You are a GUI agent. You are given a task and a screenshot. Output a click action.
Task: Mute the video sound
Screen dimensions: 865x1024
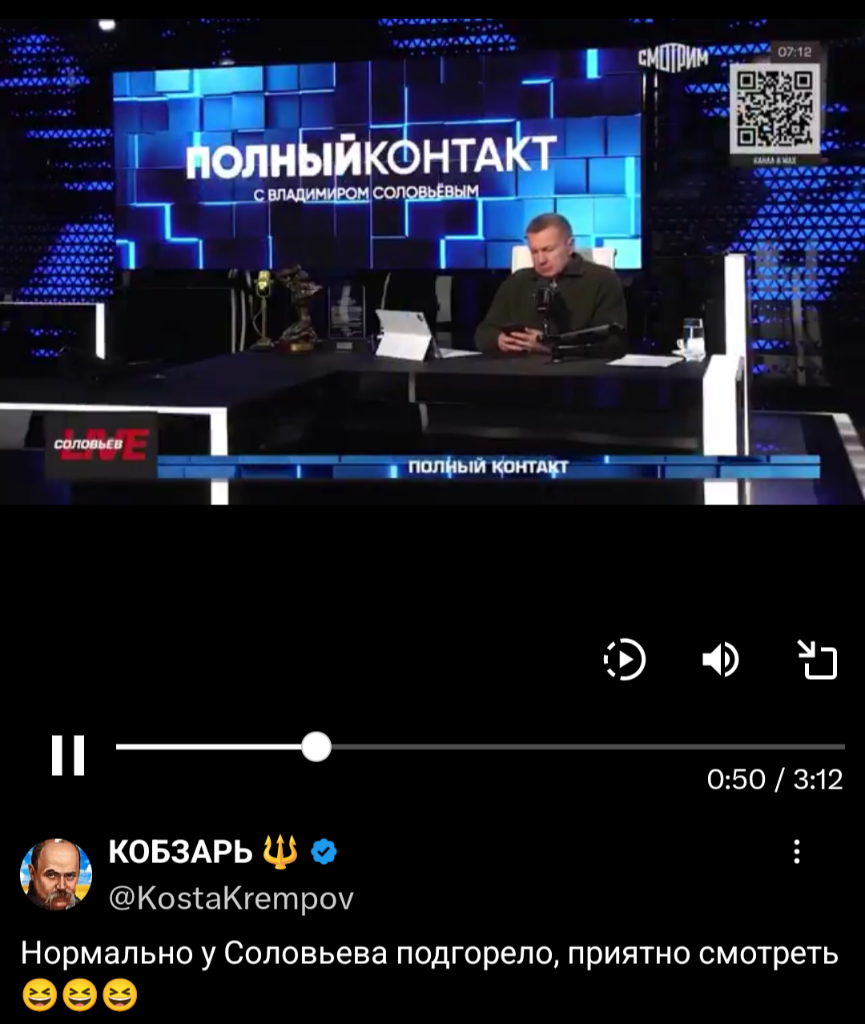click(720, 660)
